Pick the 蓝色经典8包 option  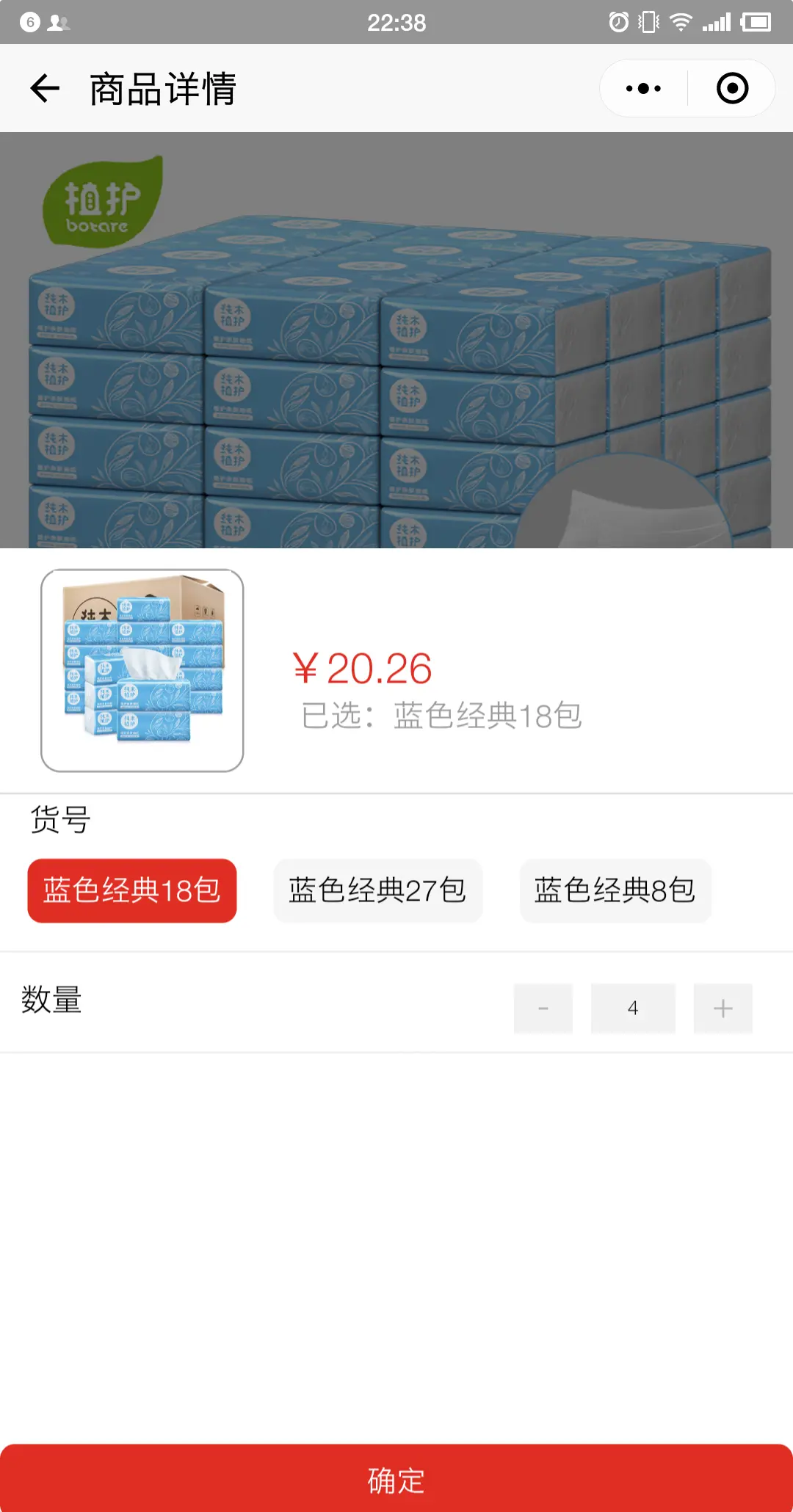(615, 890)
